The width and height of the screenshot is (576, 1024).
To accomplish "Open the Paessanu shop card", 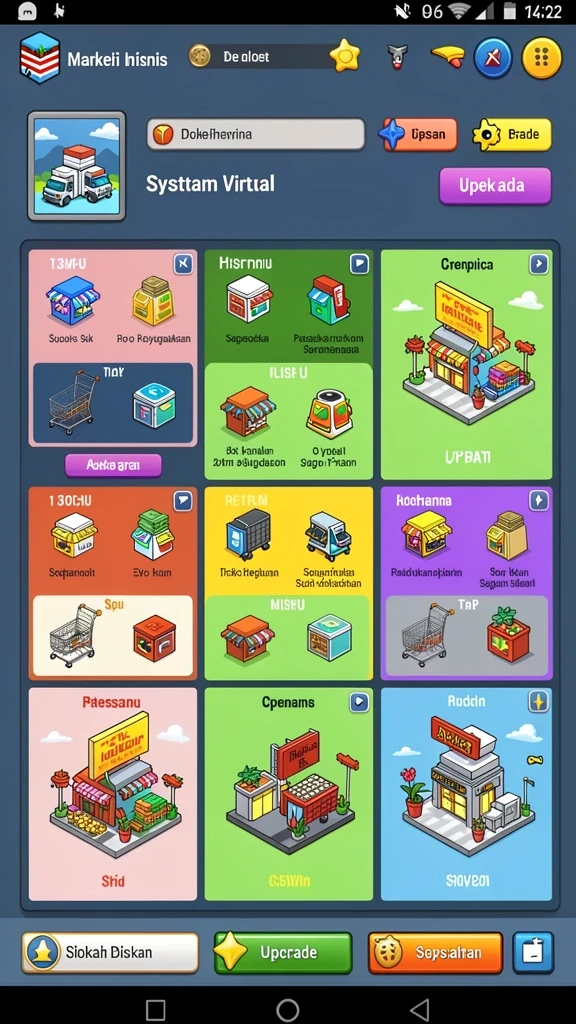I will [113, 794].
